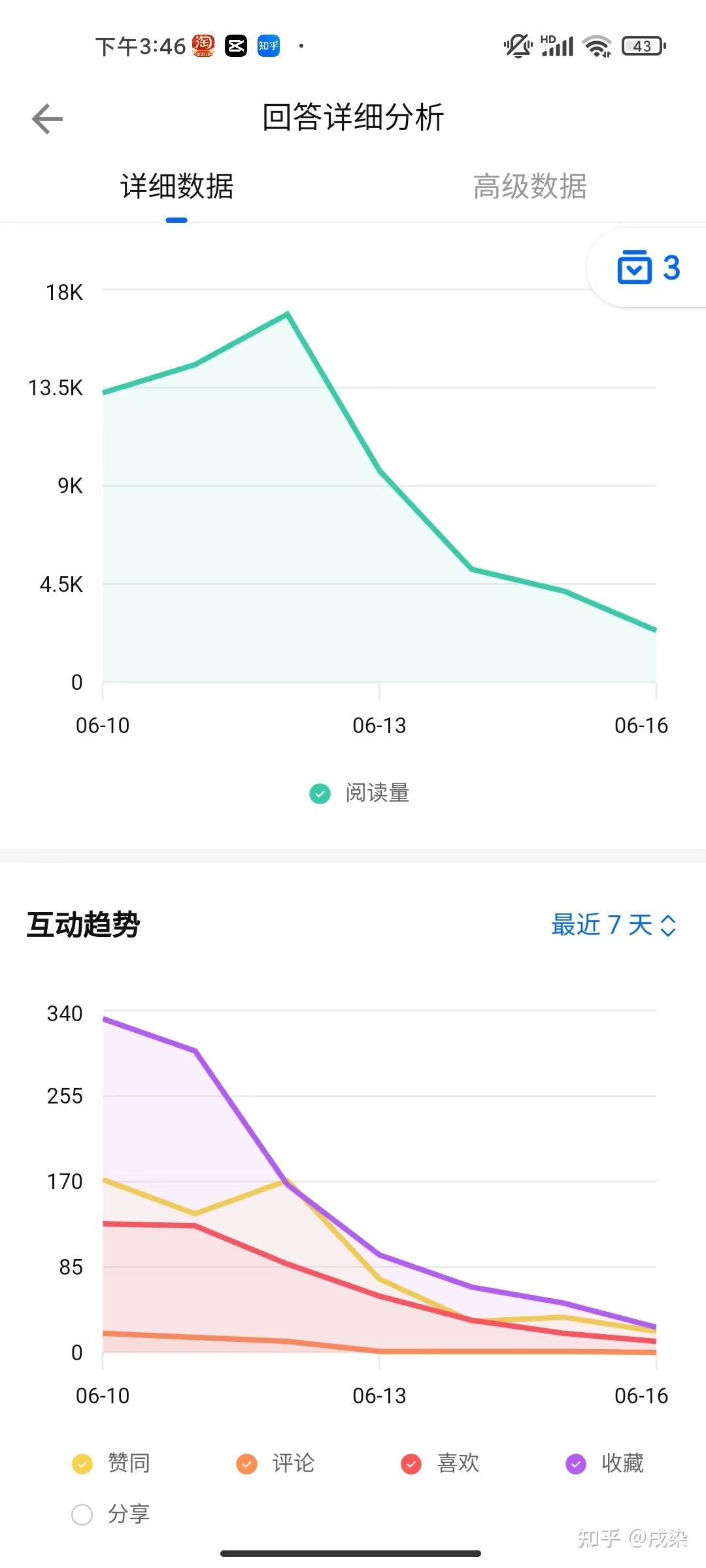Tap the Zhihu notification icon in status bar

tap(268, 44)
